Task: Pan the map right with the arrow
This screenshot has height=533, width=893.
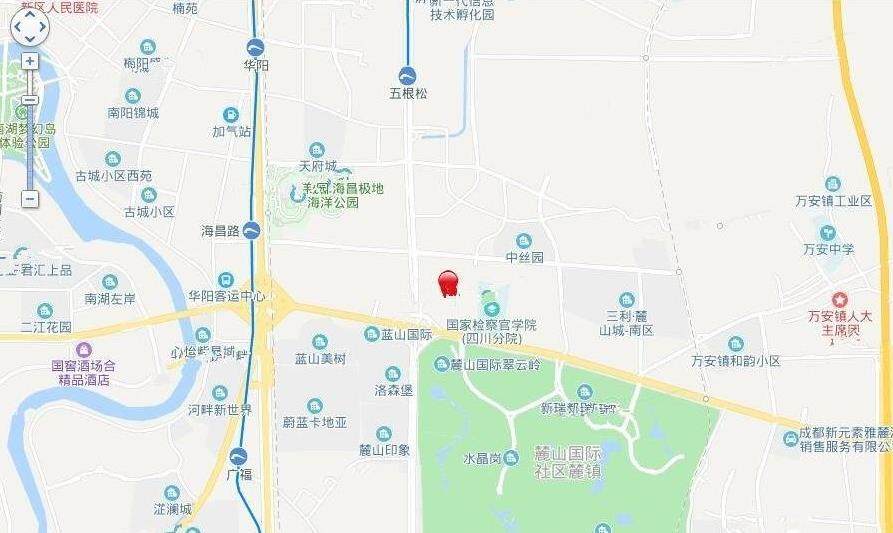Action: tap(42, 28)
